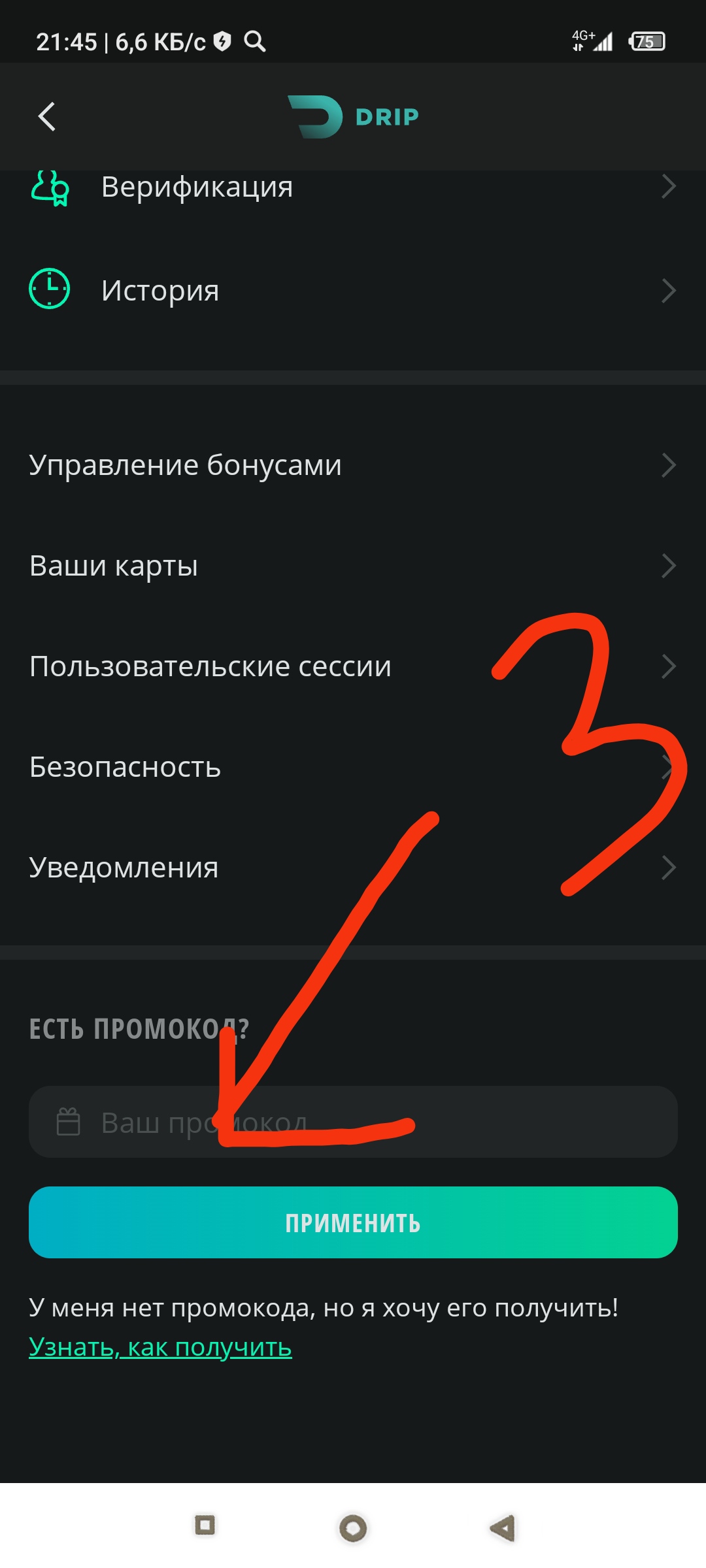Follow the Узнать, как получить link
This screenshot has height=1568, width=706.
pyautogui.click(x=160, y=1347)
